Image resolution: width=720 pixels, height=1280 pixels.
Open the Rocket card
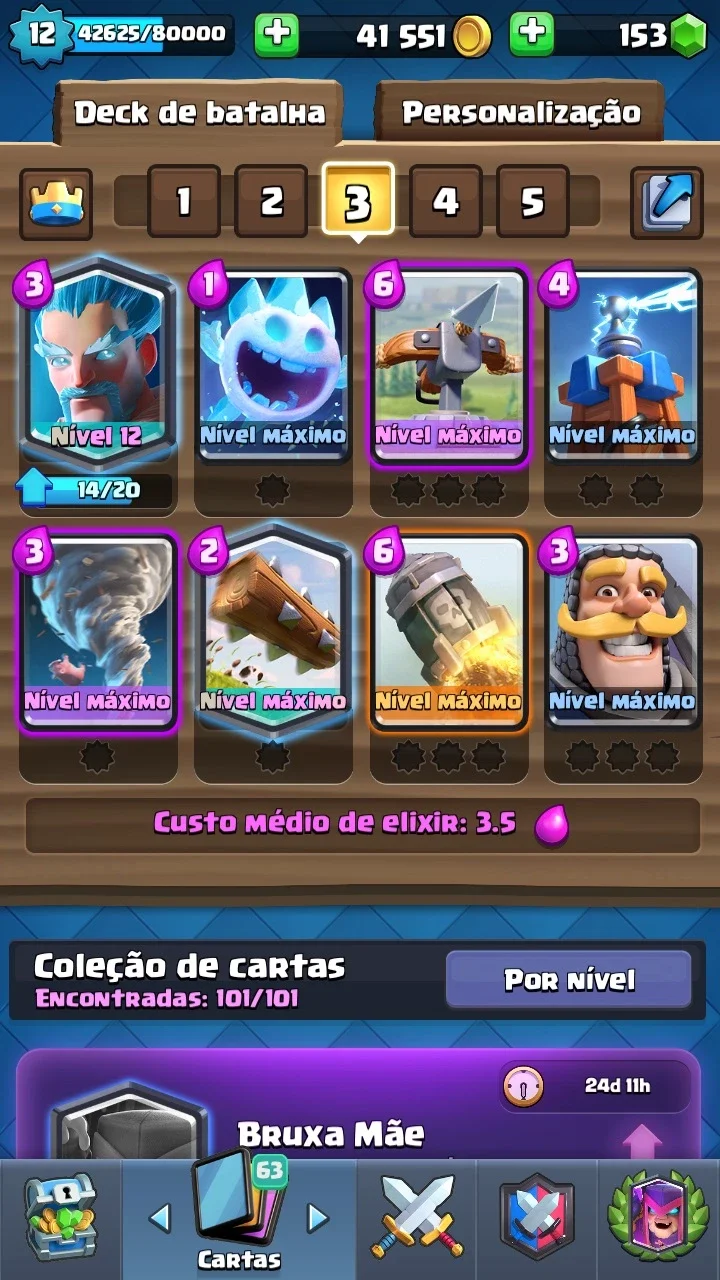tap(448, 632)
